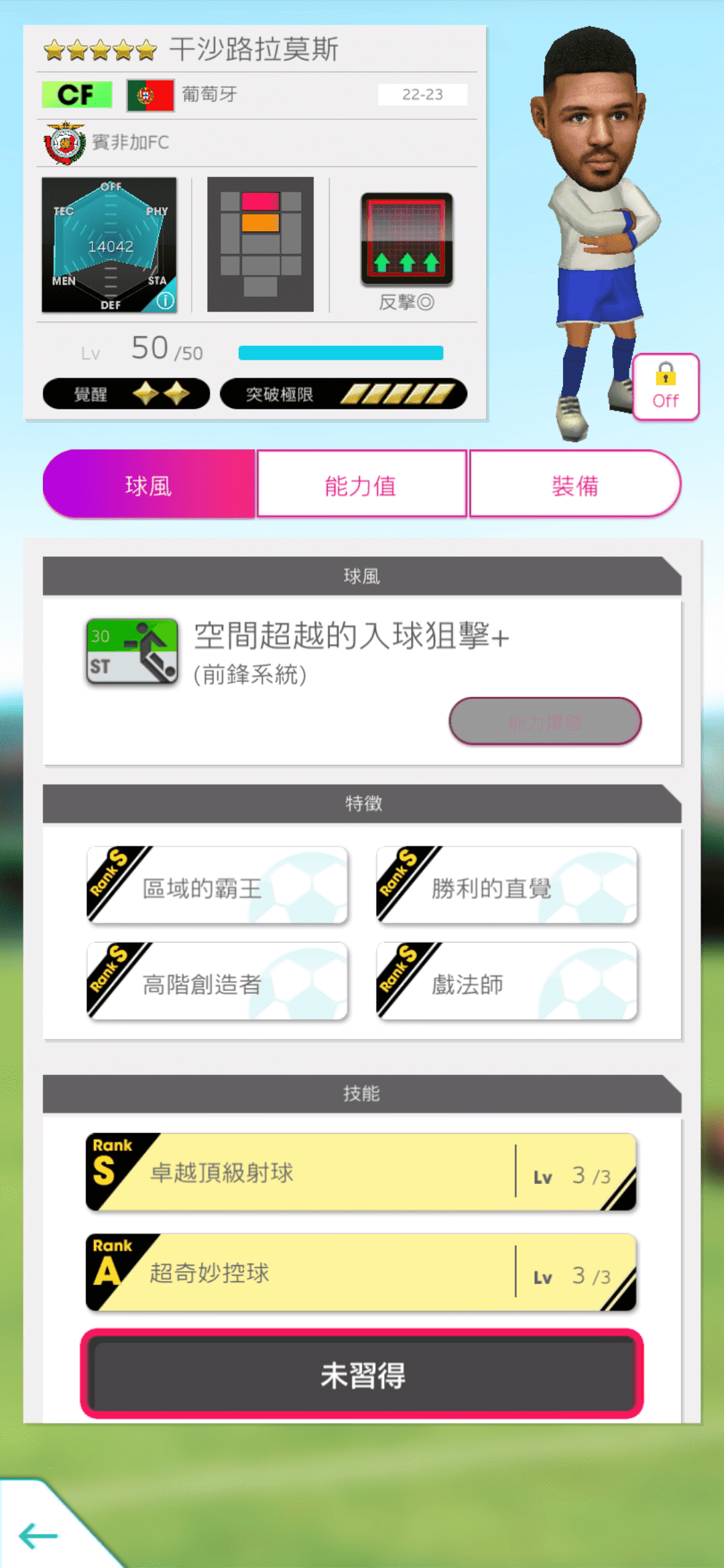View the 區域的霸王 trait
The image size is (724, 1568).
pos(217,886)
